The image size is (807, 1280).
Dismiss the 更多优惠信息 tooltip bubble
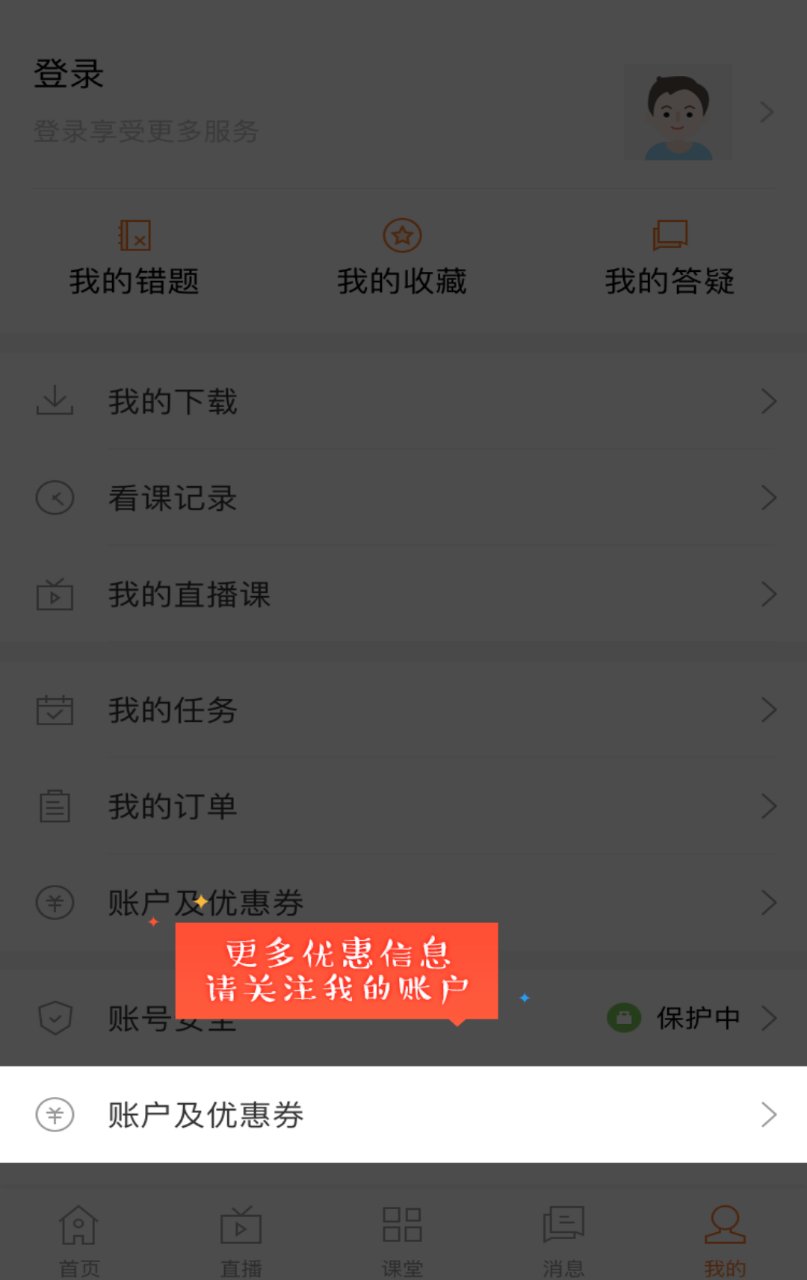coord(335,970)
